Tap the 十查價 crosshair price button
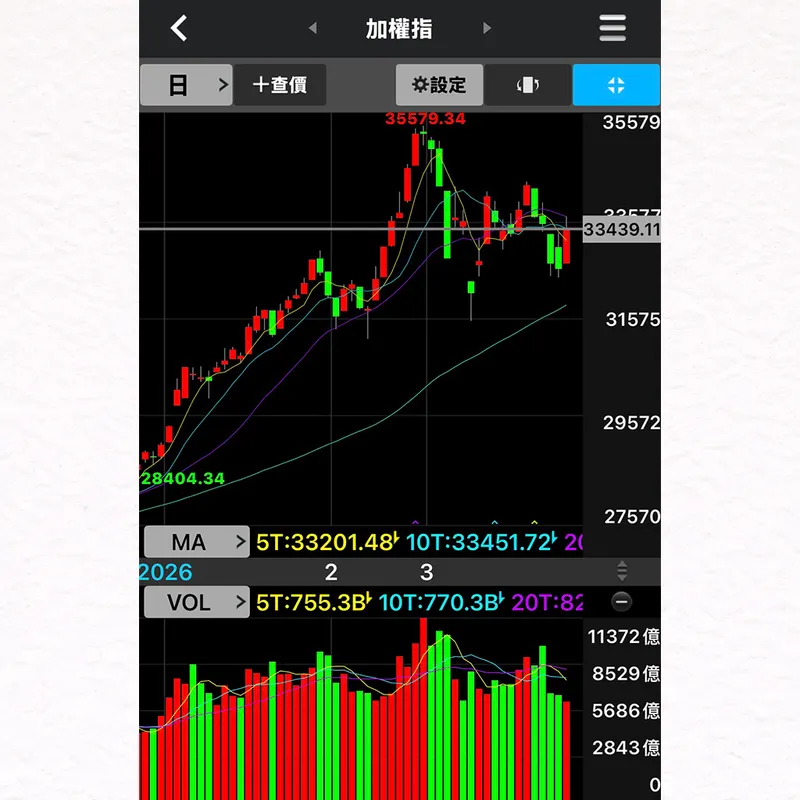The height and width of the screenshot is (800, 800). tap(280, 85)
